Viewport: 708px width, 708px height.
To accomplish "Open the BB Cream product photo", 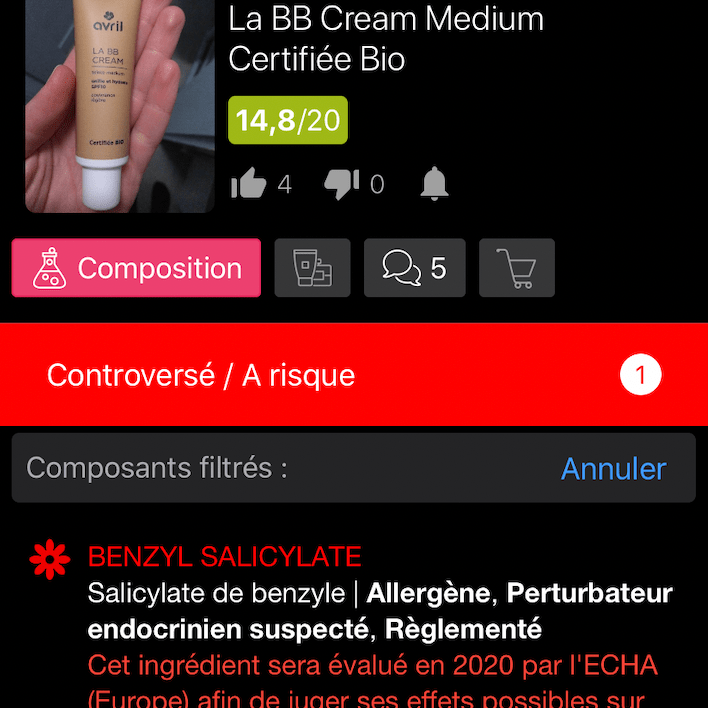I will pyautogui.click(x=120, y=105).
